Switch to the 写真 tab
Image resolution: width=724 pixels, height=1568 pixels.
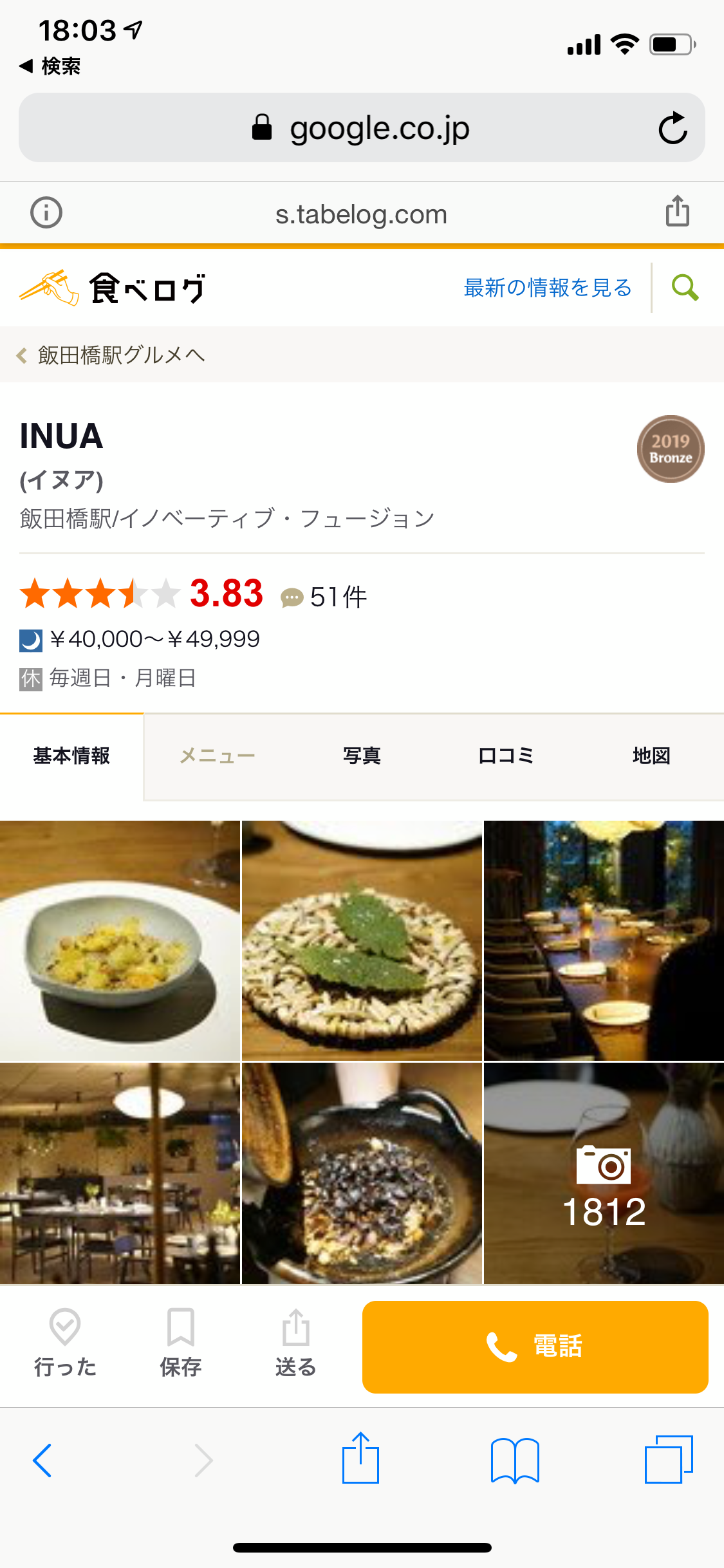[x=362, y=756]
